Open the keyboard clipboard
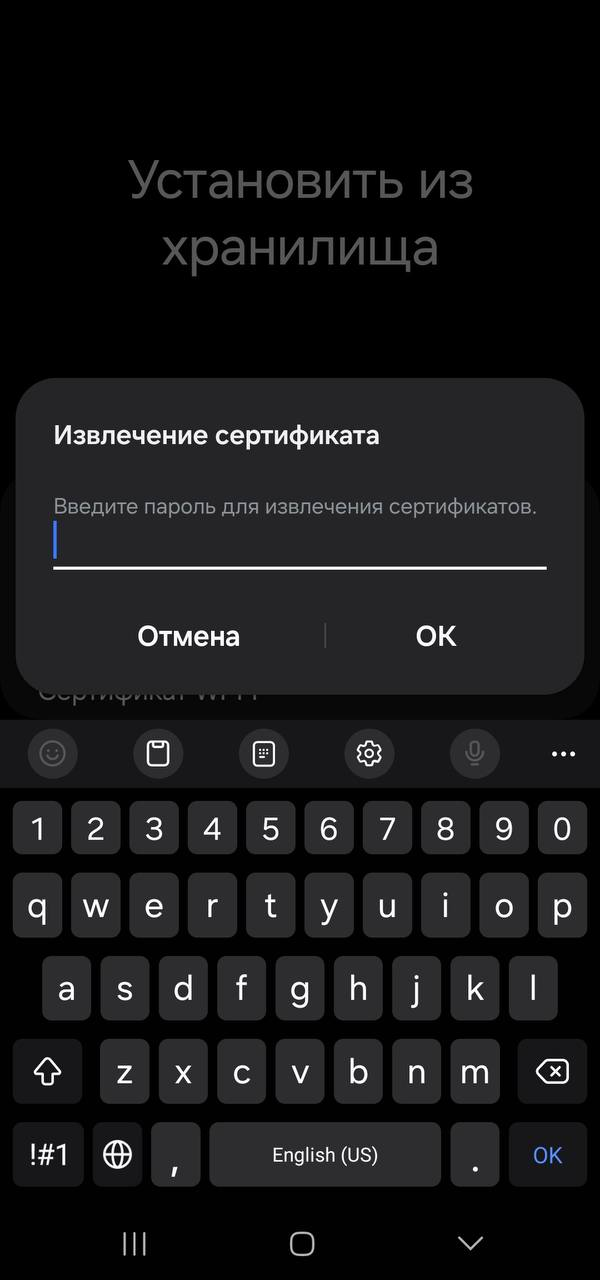600x1280 pixels. tap(158, 753)
